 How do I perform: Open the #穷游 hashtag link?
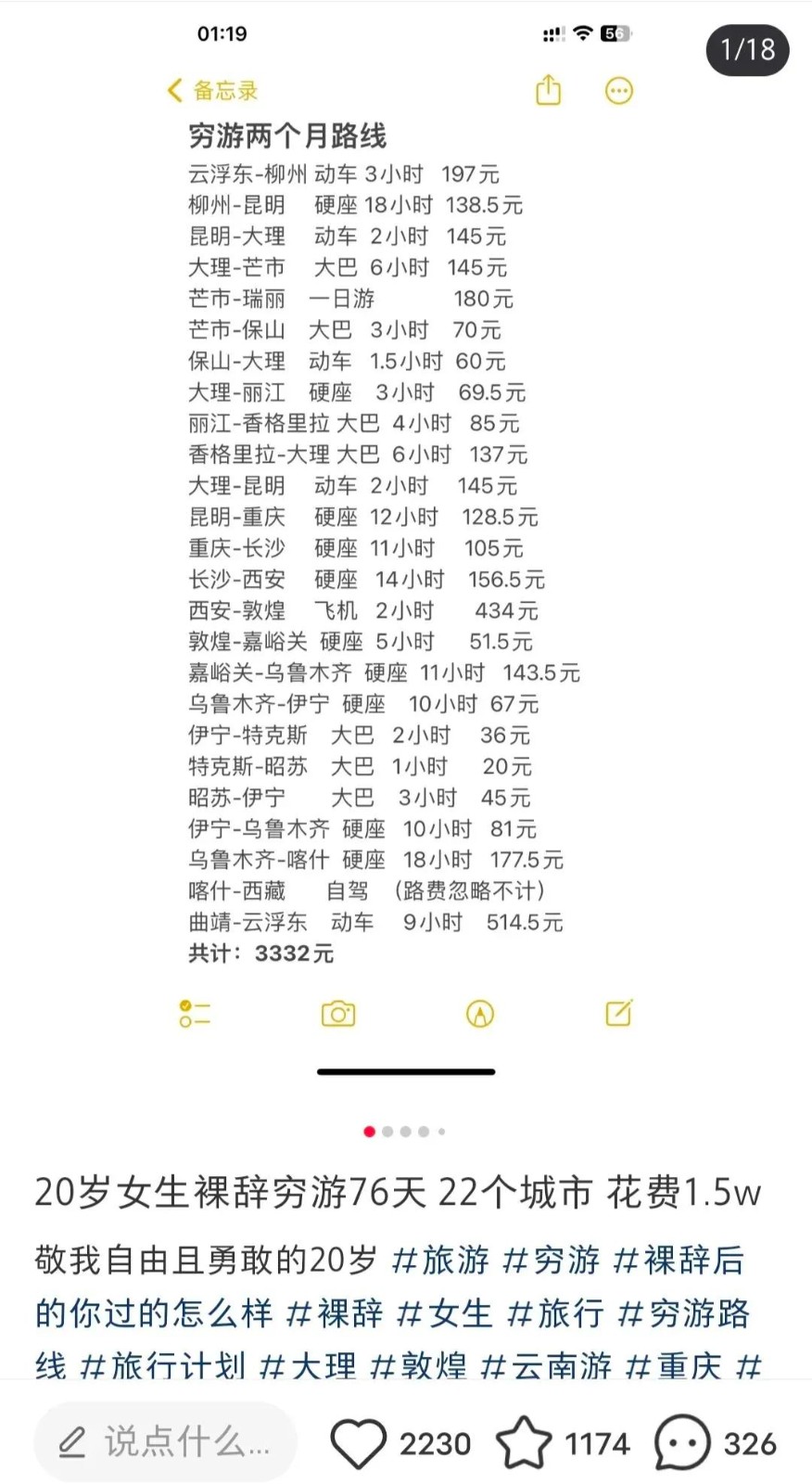(x=552, y=1260)
